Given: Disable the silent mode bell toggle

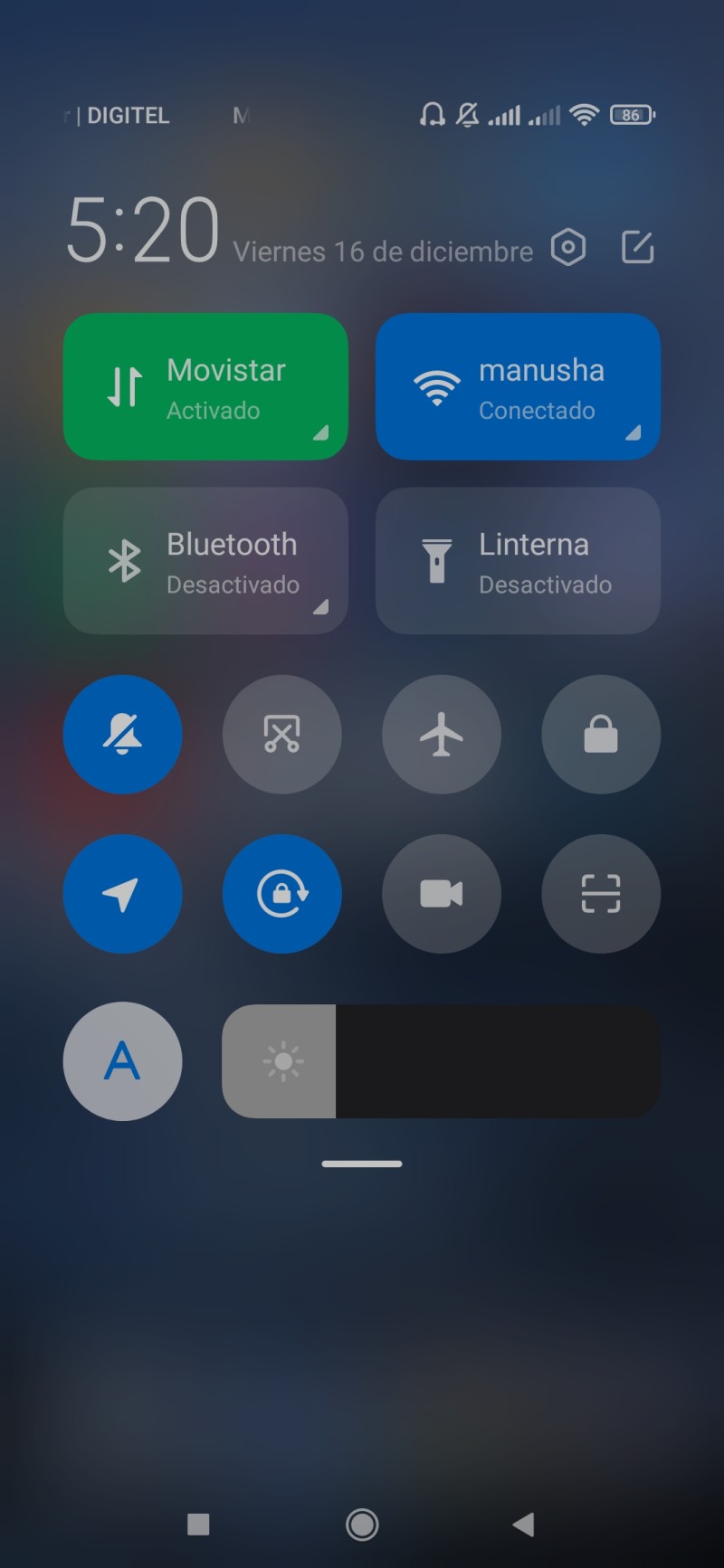Looking at the screenshot, I should [122, 735].
